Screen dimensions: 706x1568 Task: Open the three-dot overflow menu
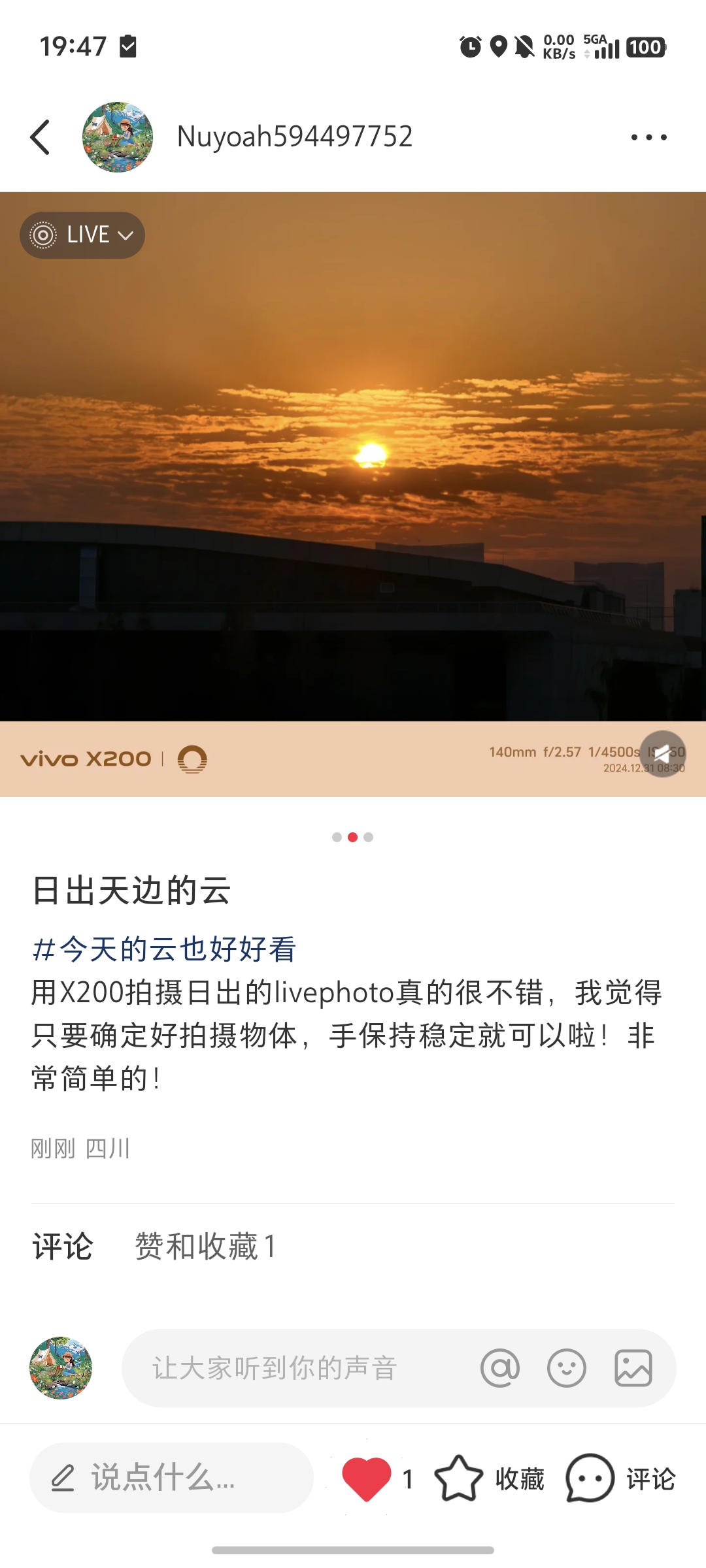[648, 137]
